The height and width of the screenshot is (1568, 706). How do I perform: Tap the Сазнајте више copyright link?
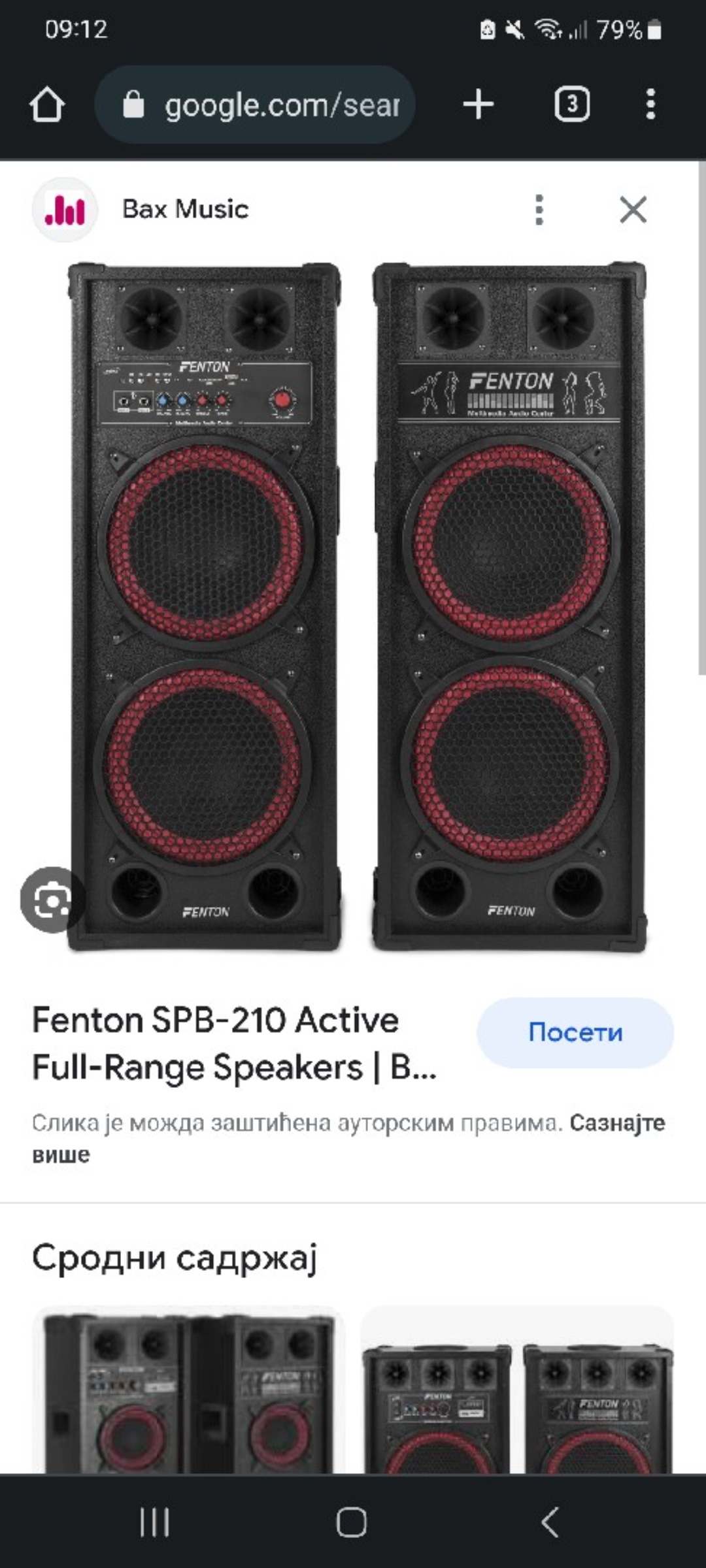[616, 1123]
